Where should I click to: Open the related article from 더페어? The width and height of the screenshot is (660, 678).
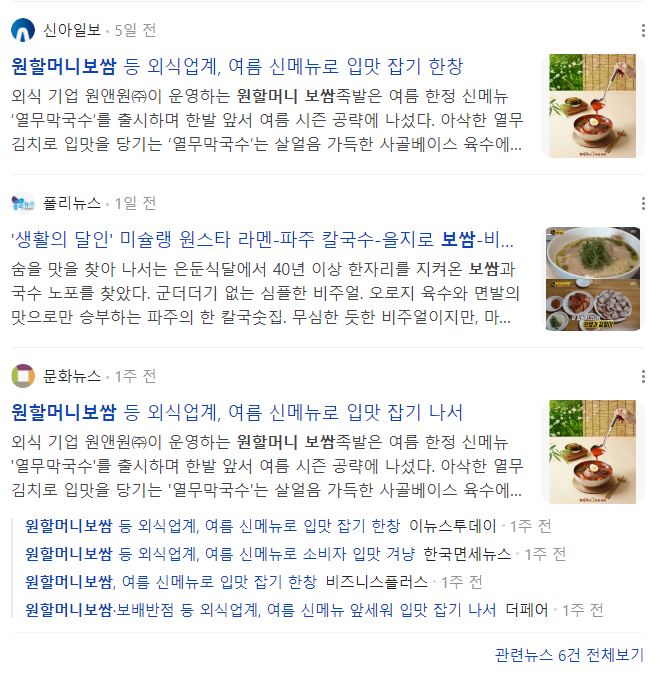coord(260,610)
